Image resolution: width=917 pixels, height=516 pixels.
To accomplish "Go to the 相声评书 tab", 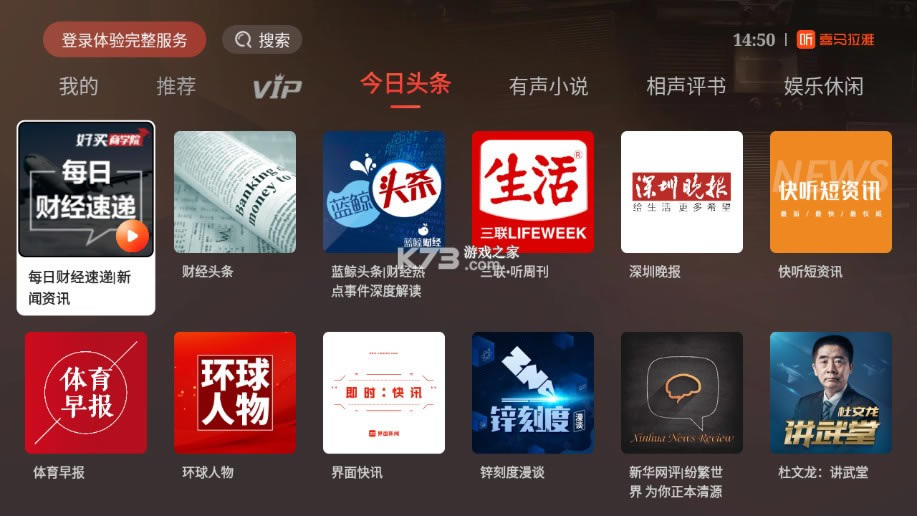I will (686, 86).
